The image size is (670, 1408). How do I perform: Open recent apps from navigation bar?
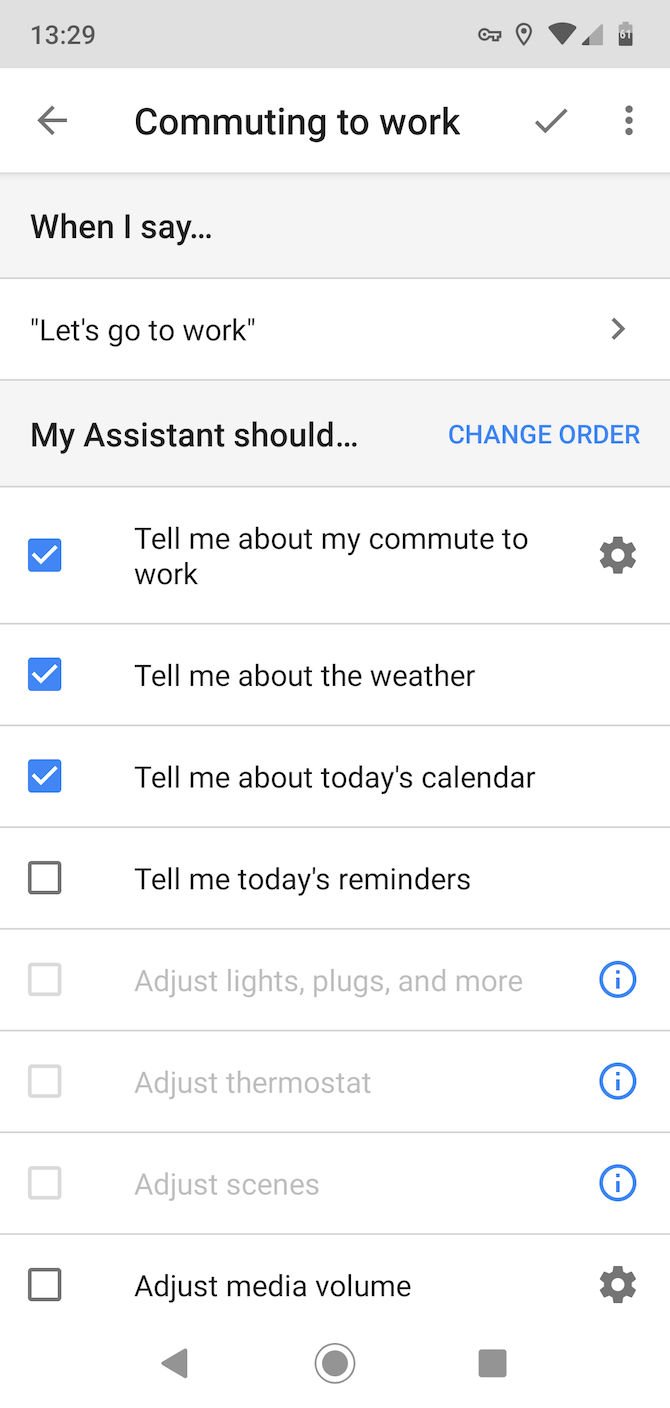[x=492, y=1363]
